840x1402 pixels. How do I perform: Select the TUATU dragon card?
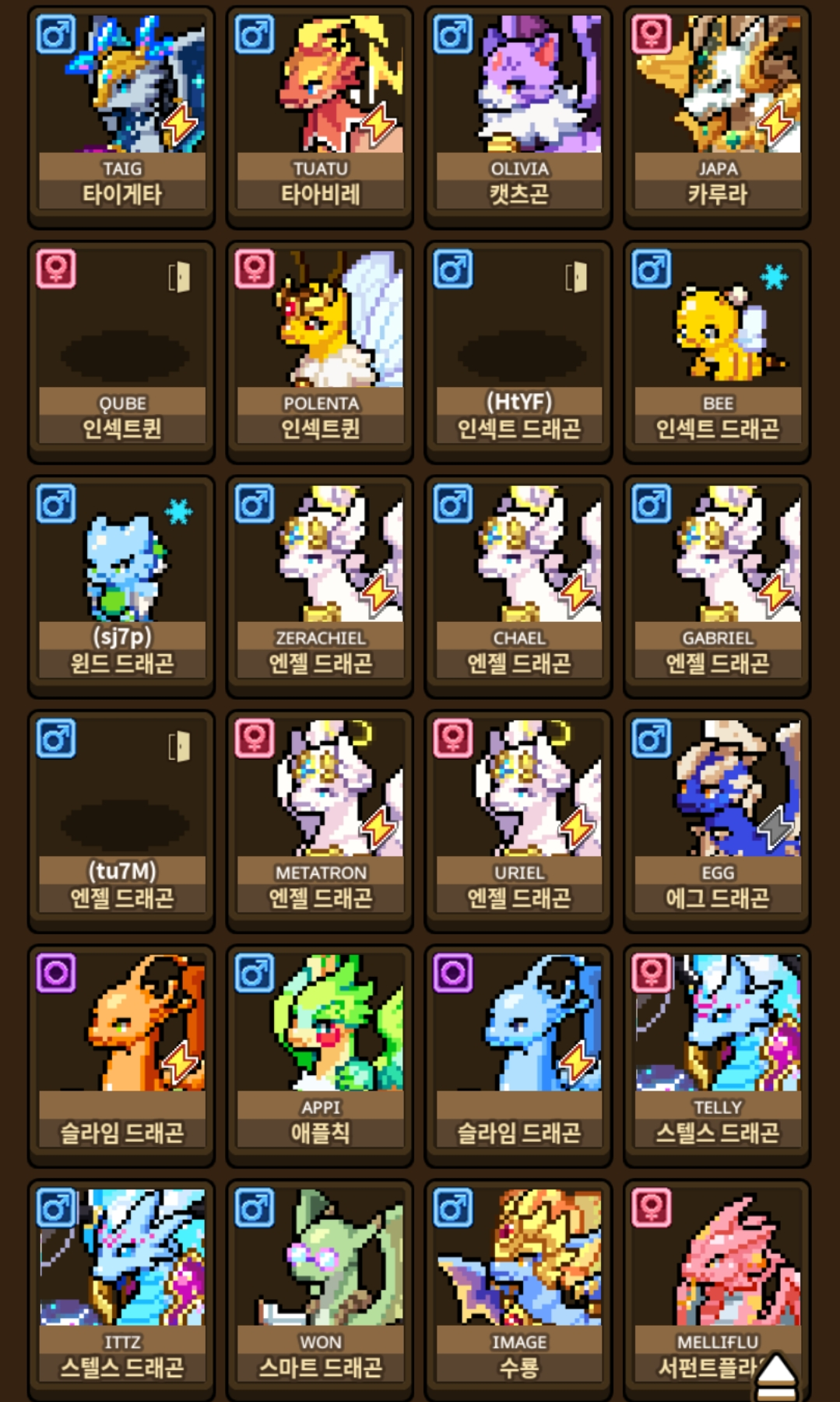320,116
